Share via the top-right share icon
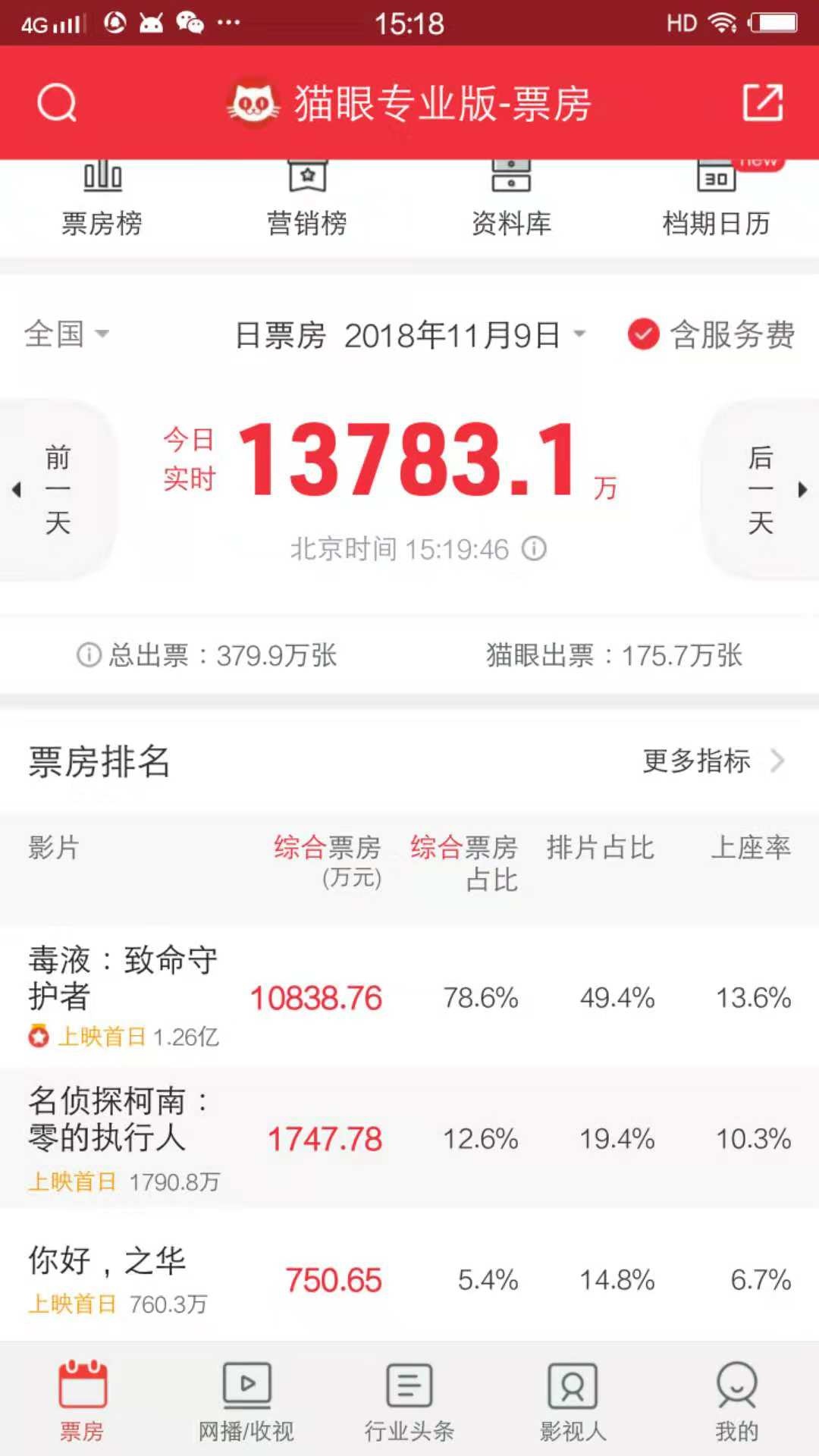 [x=762, y=102]
